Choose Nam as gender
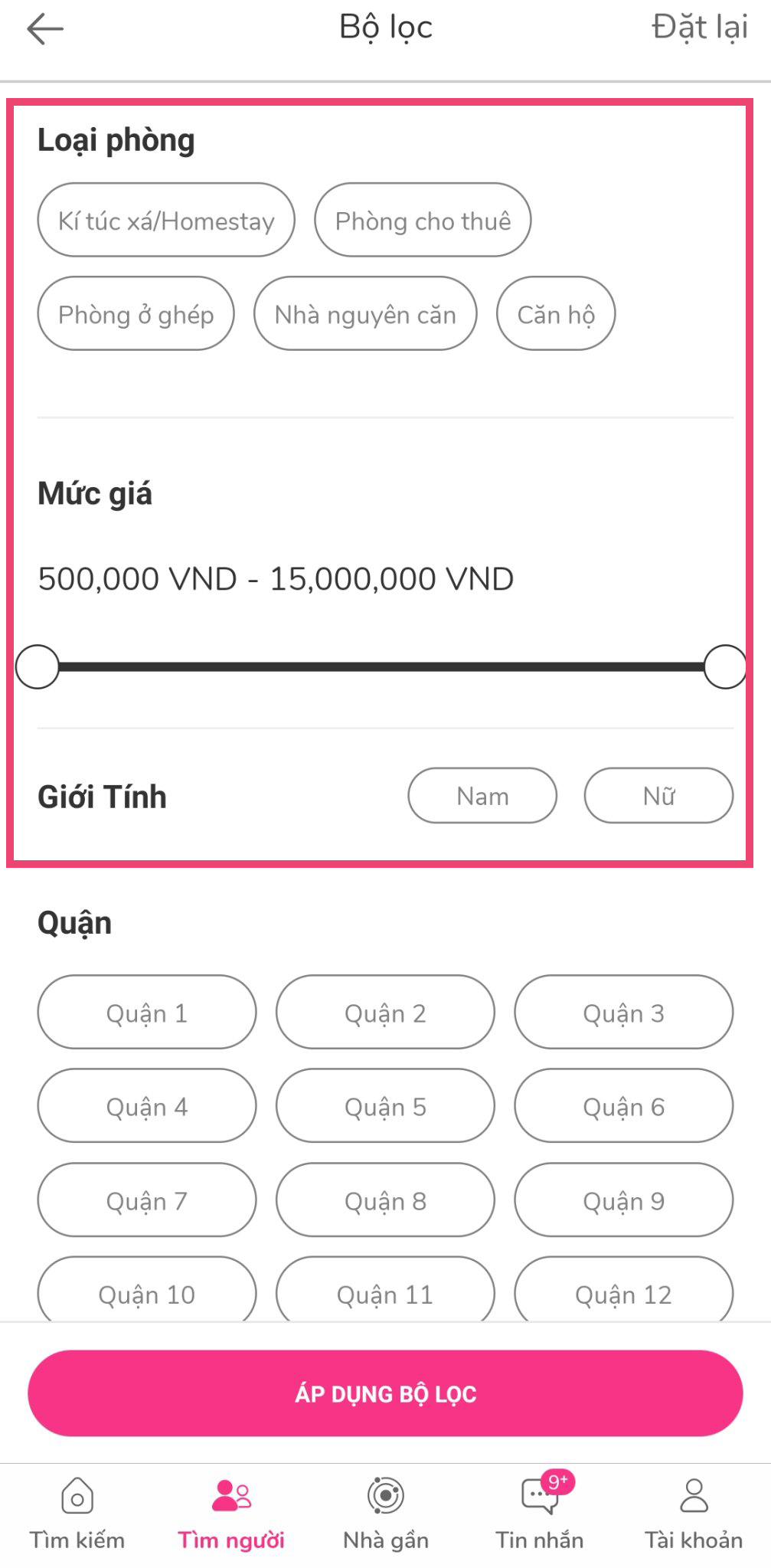 tap(482, 796)
